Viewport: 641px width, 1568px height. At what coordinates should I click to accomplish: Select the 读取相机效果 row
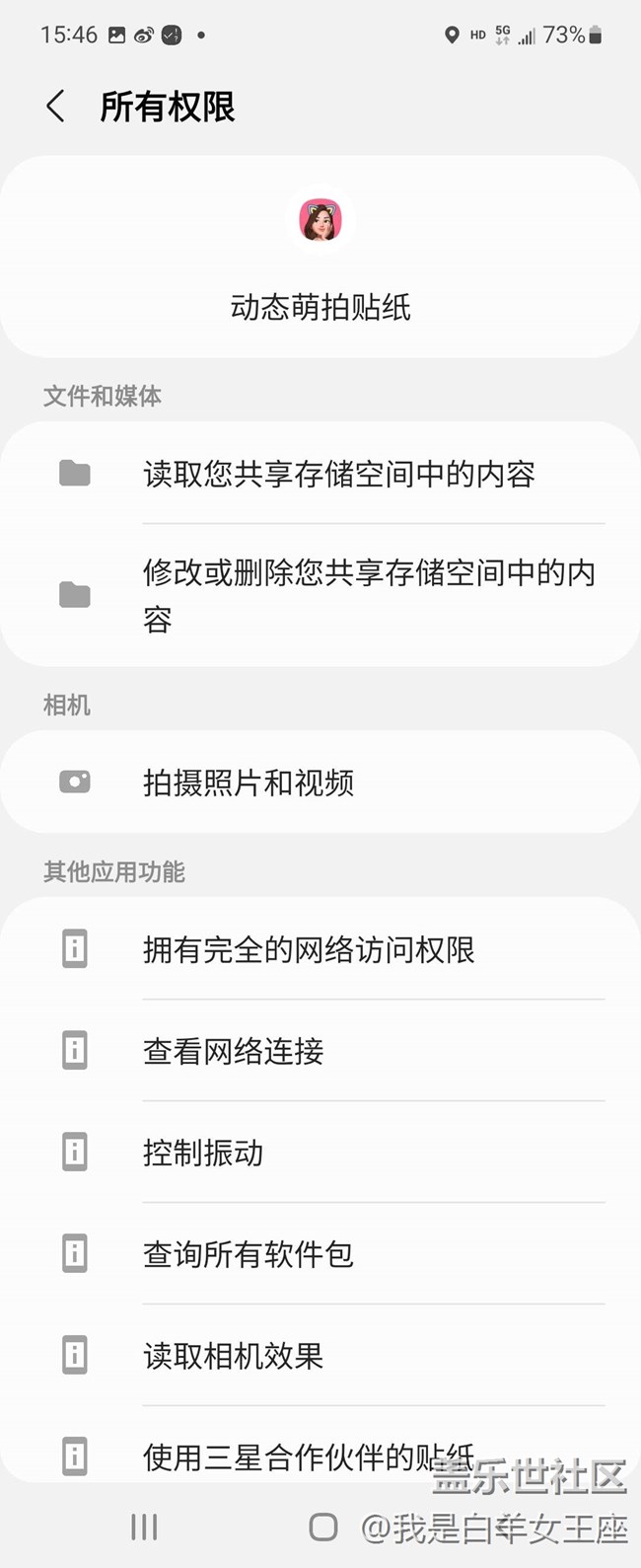234,1357
